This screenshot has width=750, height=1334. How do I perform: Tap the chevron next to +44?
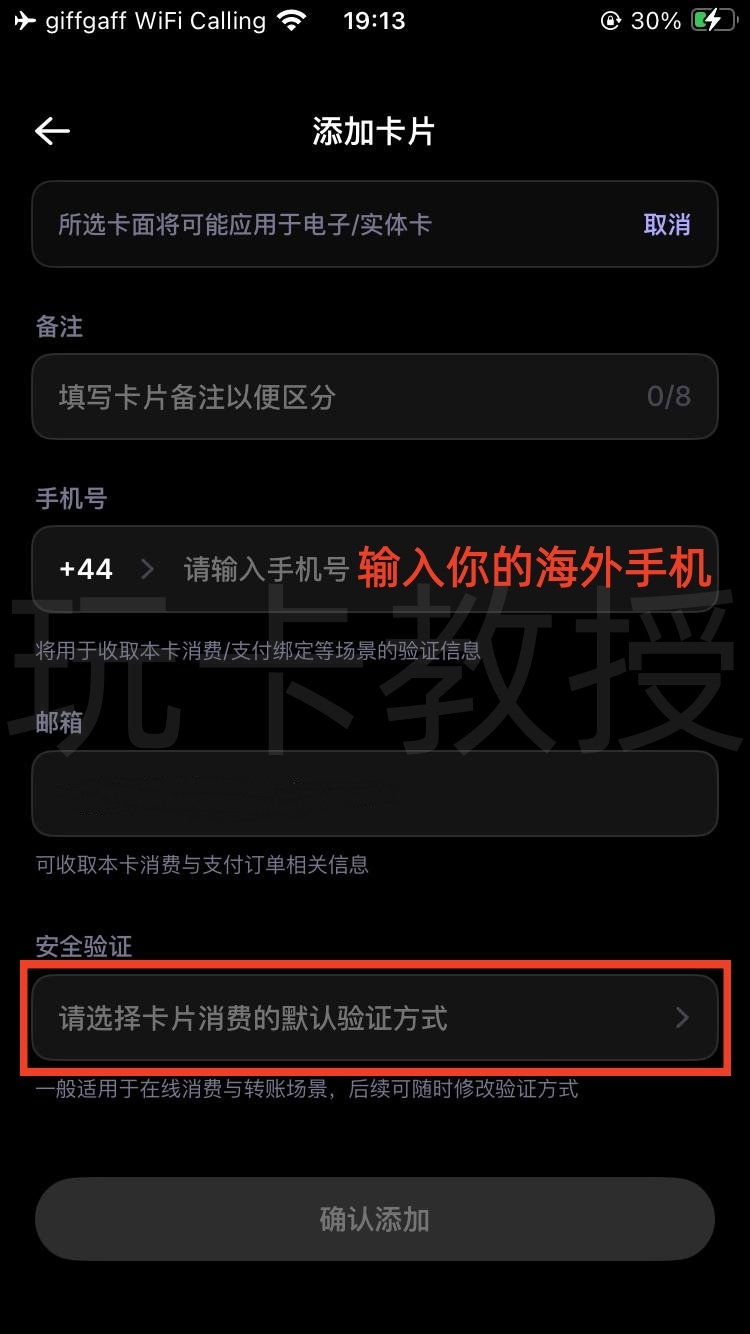coord(146,568)
